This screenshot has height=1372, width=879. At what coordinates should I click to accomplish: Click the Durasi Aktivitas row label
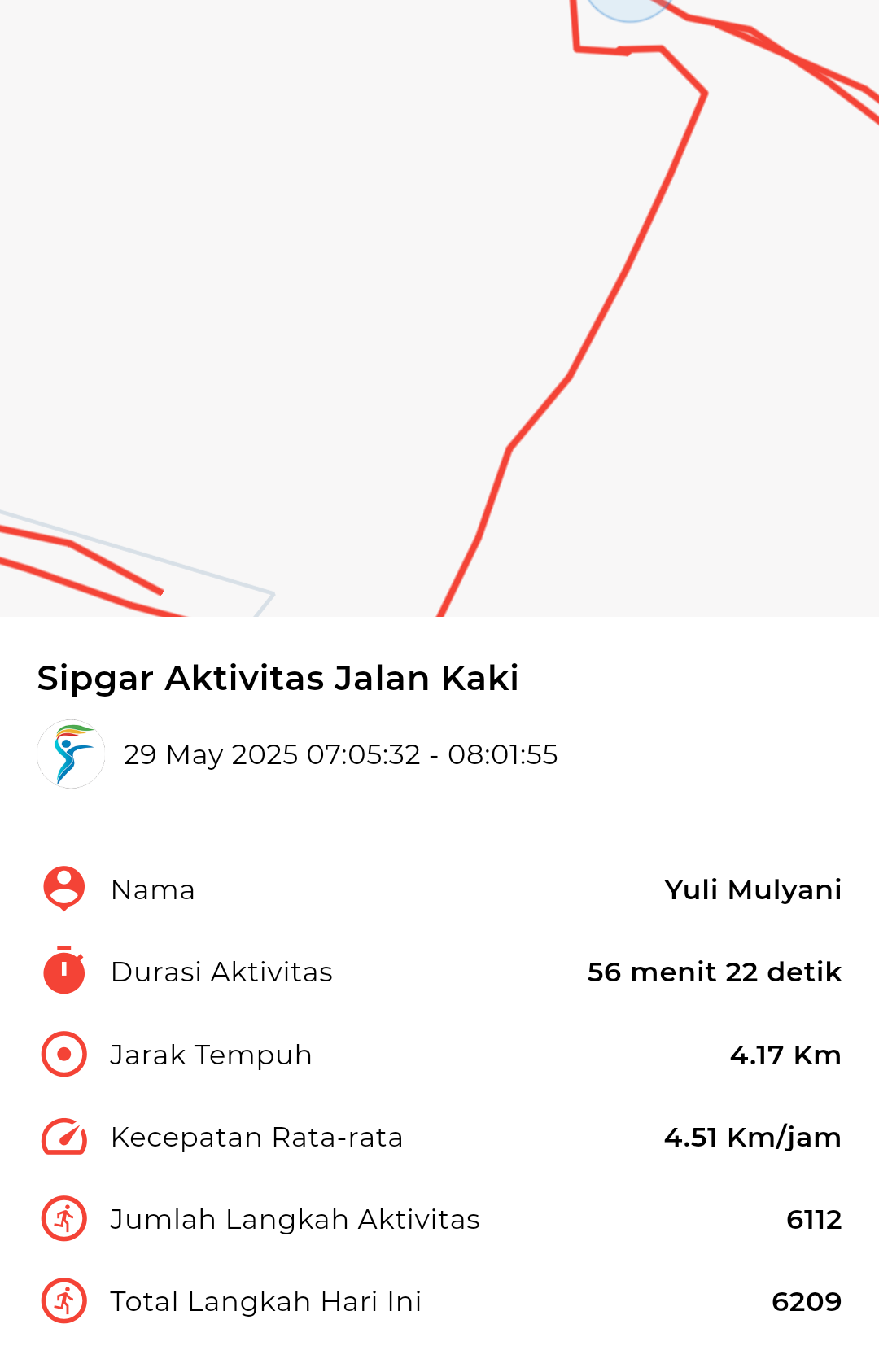(x=221, y=972)
